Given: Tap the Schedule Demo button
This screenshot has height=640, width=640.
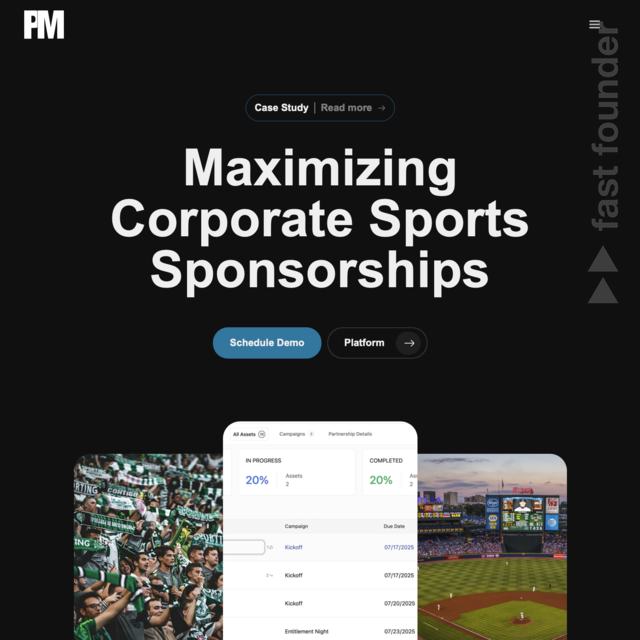Looking at the screenshot, I should pos(267,343).
